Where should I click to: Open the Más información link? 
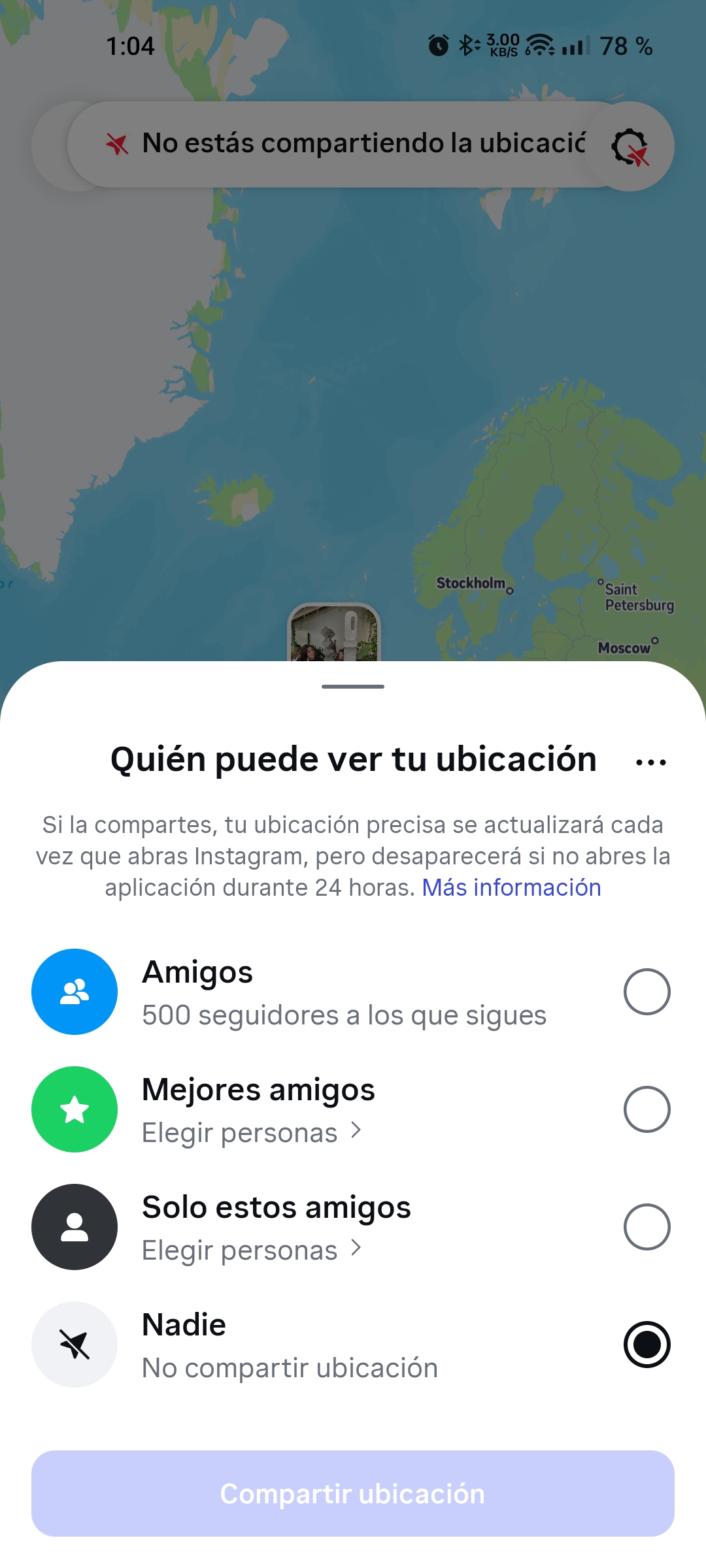point(511,887)
